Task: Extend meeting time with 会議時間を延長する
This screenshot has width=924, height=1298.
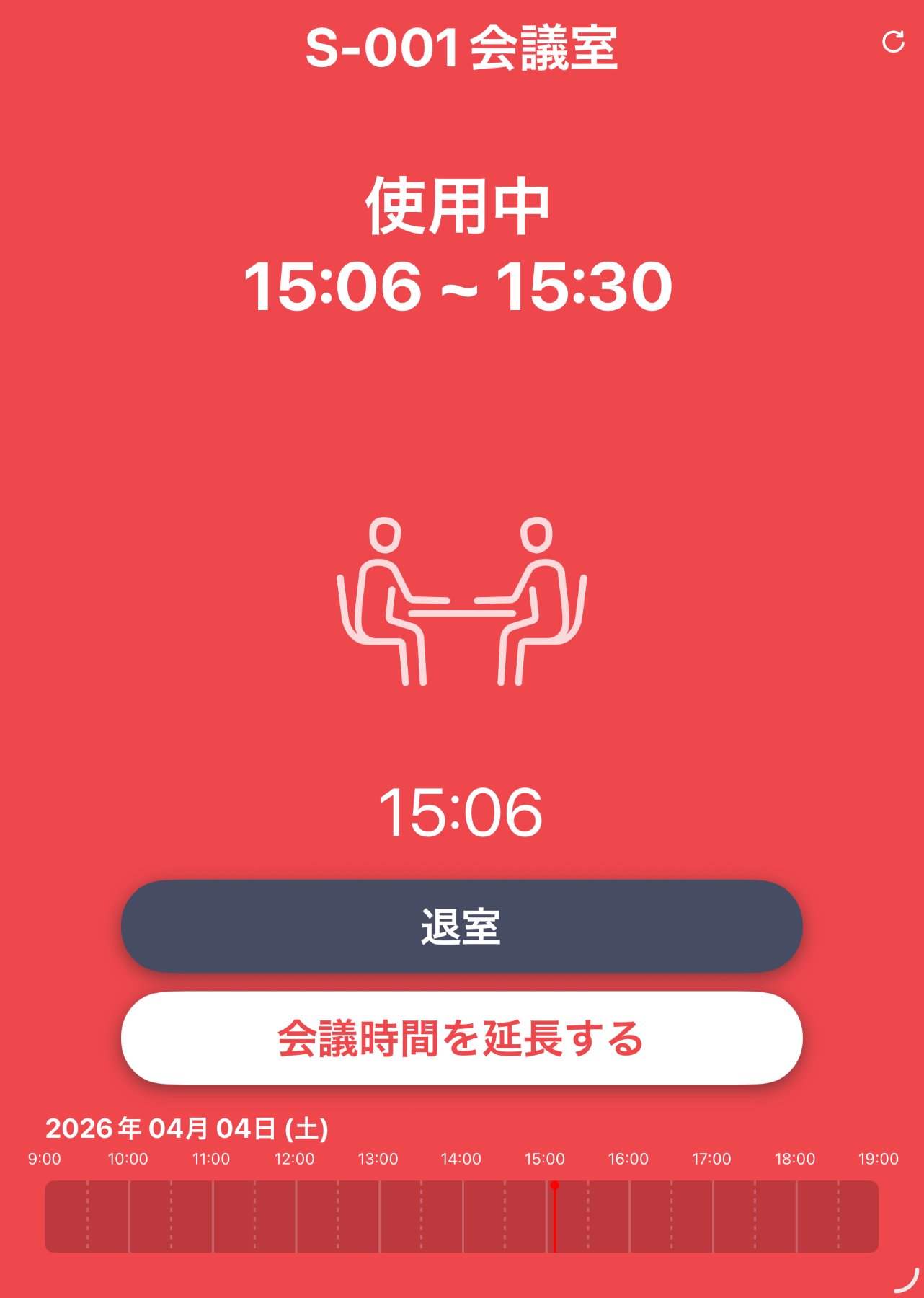Action: (461, 1038)
